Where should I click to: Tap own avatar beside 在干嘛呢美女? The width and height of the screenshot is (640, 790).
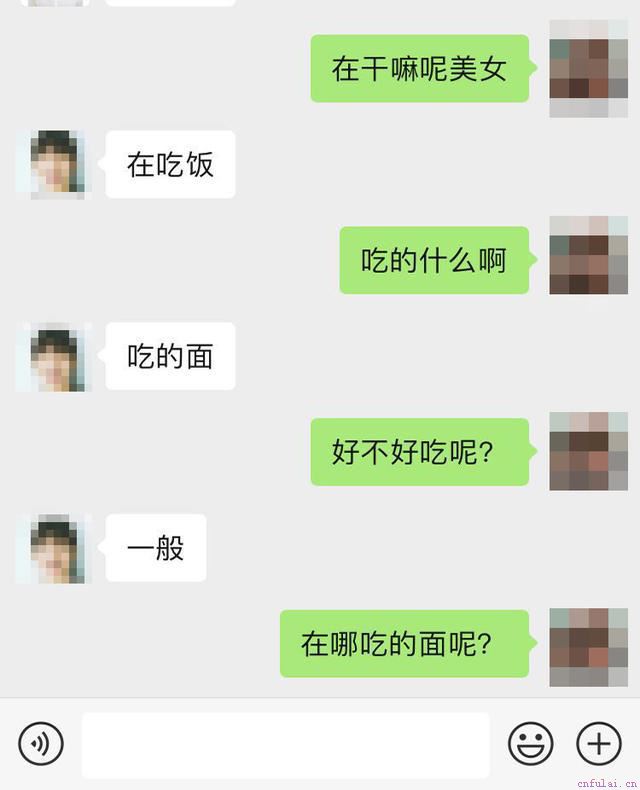click(588, 68)
